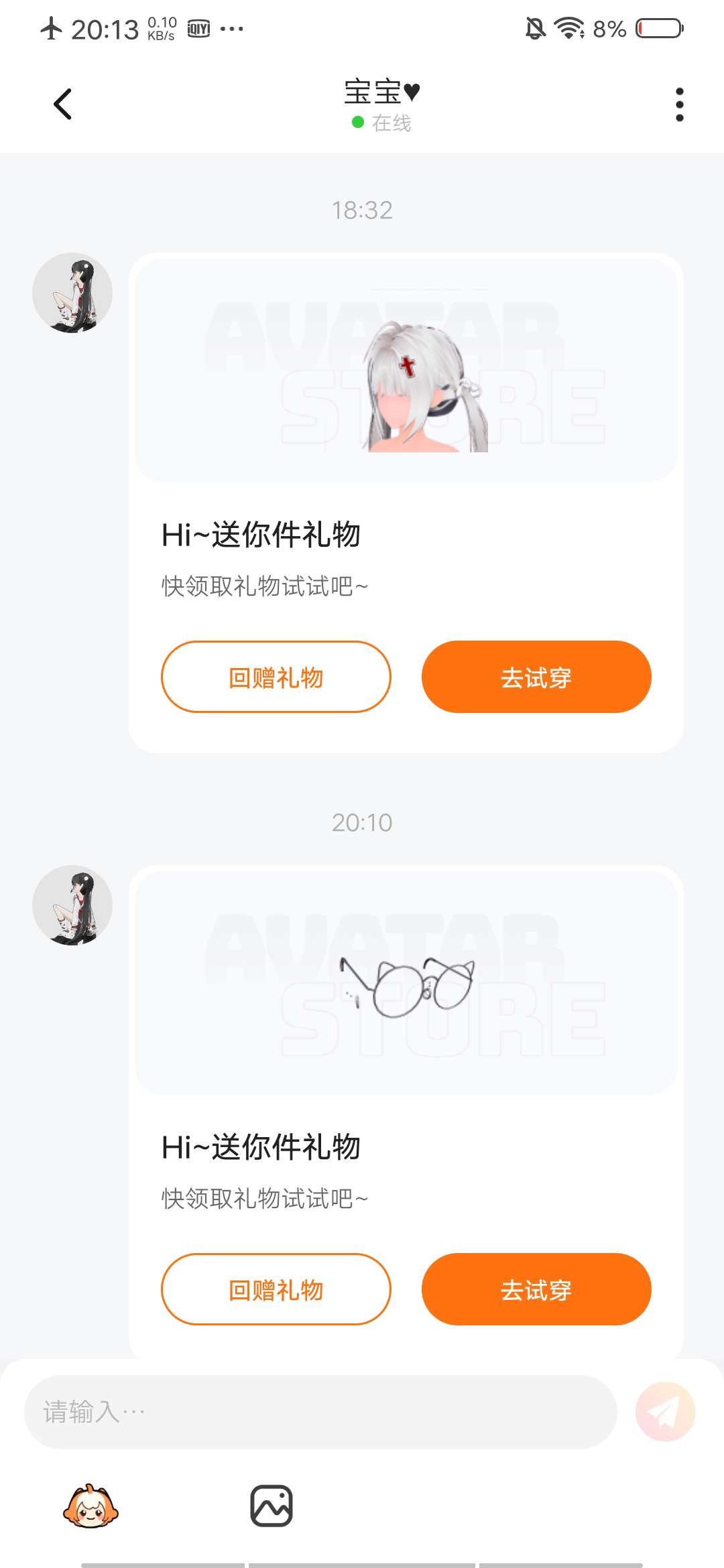Send the message with the paper plane

pyautogui.click(x=665, y=1412)
